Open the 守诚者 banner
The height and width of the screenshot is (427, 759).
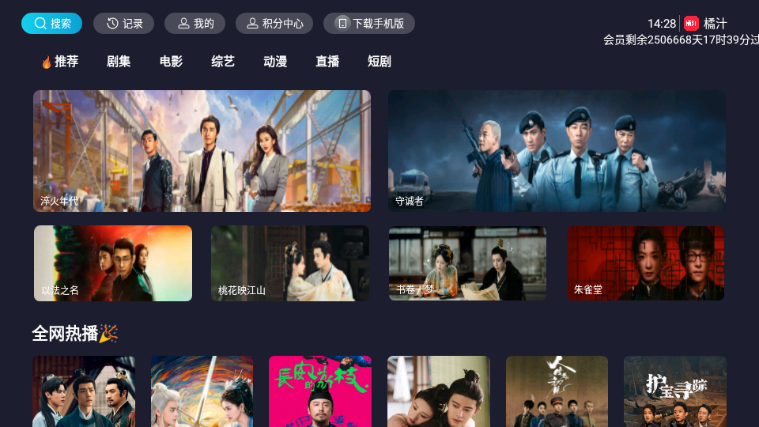pos(557,151)
